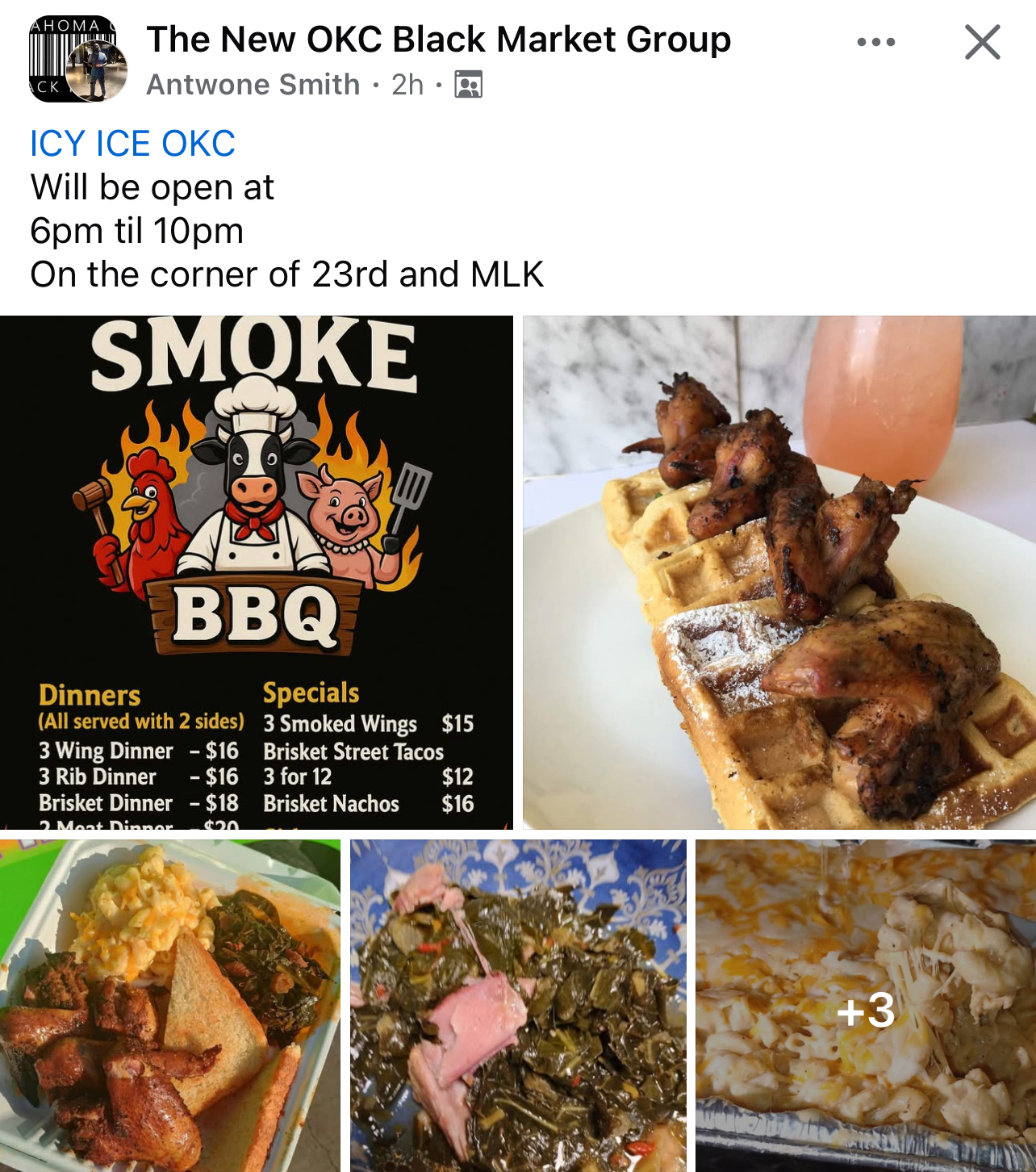Close the post view
Image resolution: width=1036 pixels, height=1172 pixels.
[x=982, y=42]
